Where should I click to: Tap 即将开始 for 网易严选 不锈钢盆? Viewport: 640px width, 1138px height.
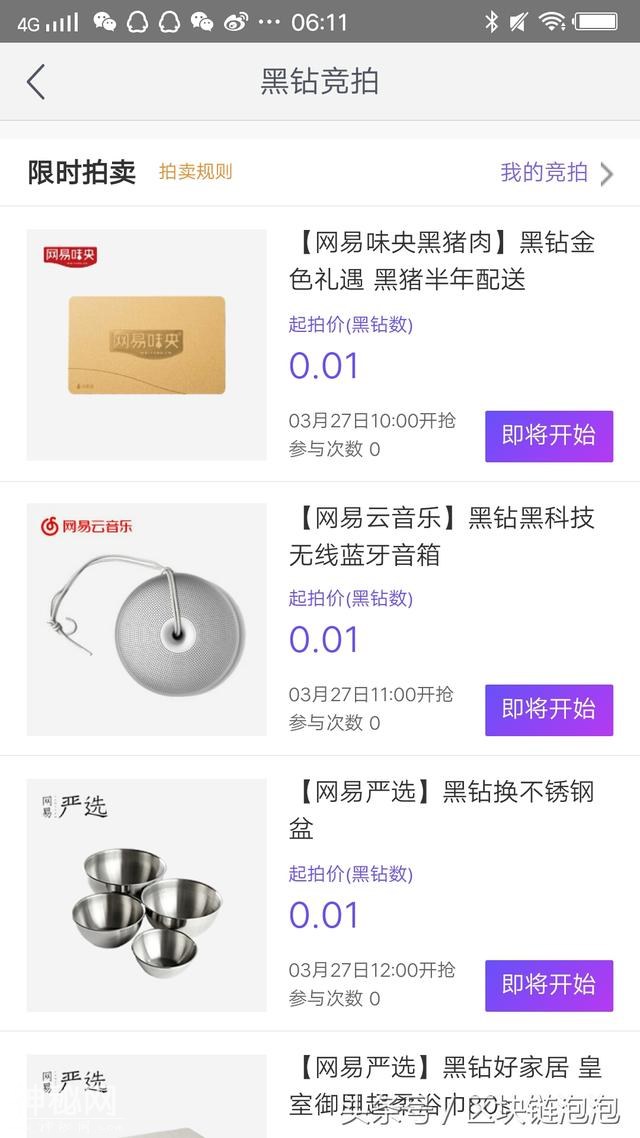tap(548, 985)
